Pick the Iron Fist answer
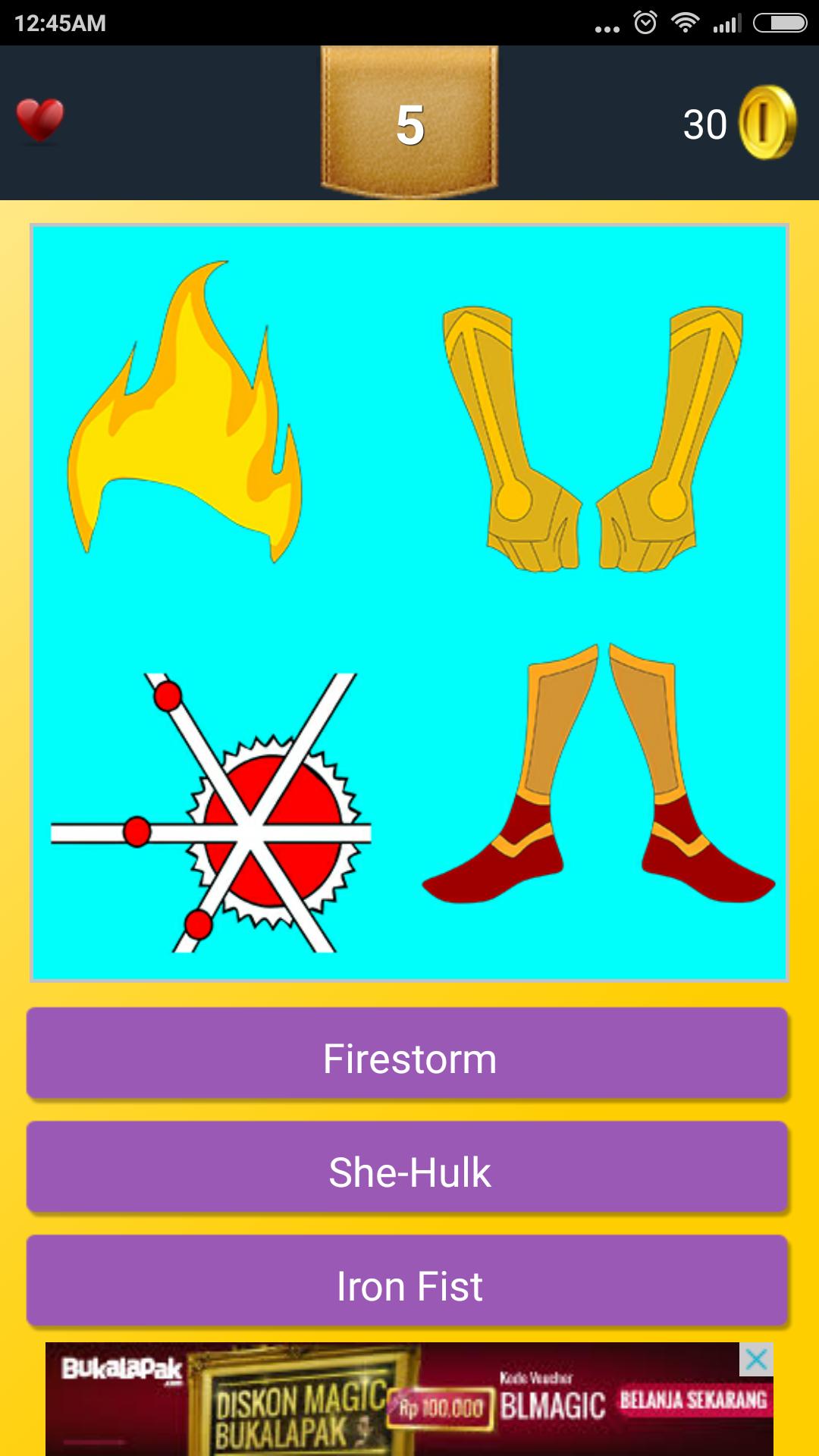819x1456 pixels. (x=409, y=1287)
